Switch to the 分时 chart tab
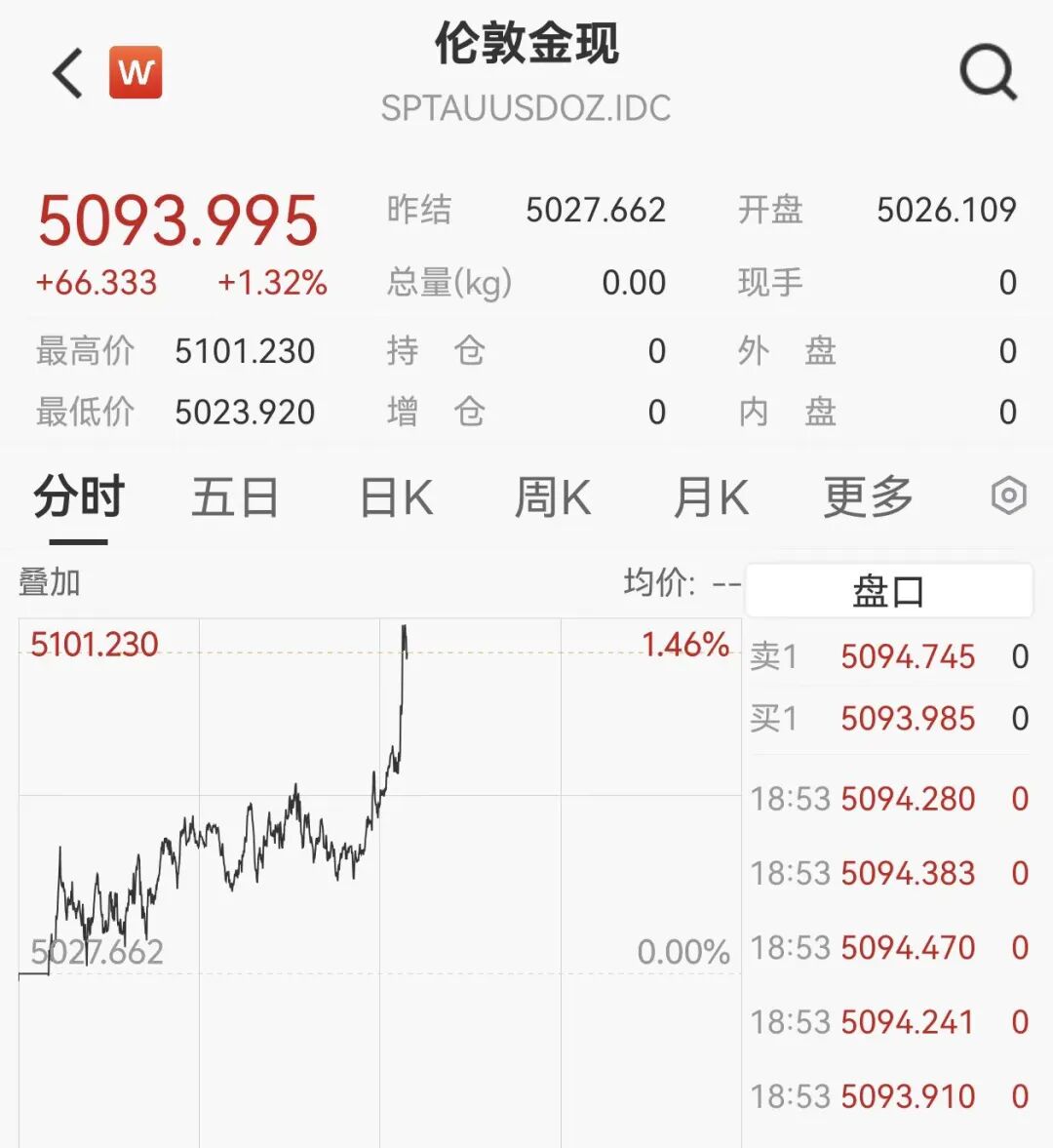Viewport: 1053px width, 1148px height. point(79,497)
